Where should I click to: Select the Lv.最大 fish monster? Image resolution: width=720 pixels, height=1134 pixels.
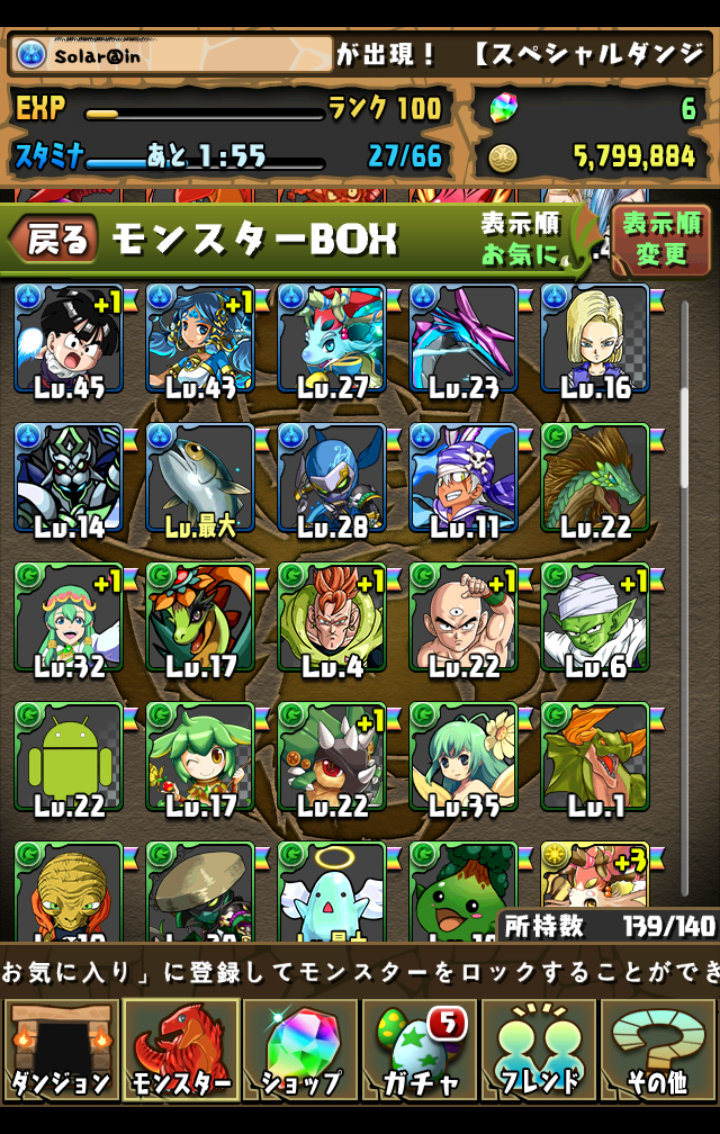click(x=200, y=480)
